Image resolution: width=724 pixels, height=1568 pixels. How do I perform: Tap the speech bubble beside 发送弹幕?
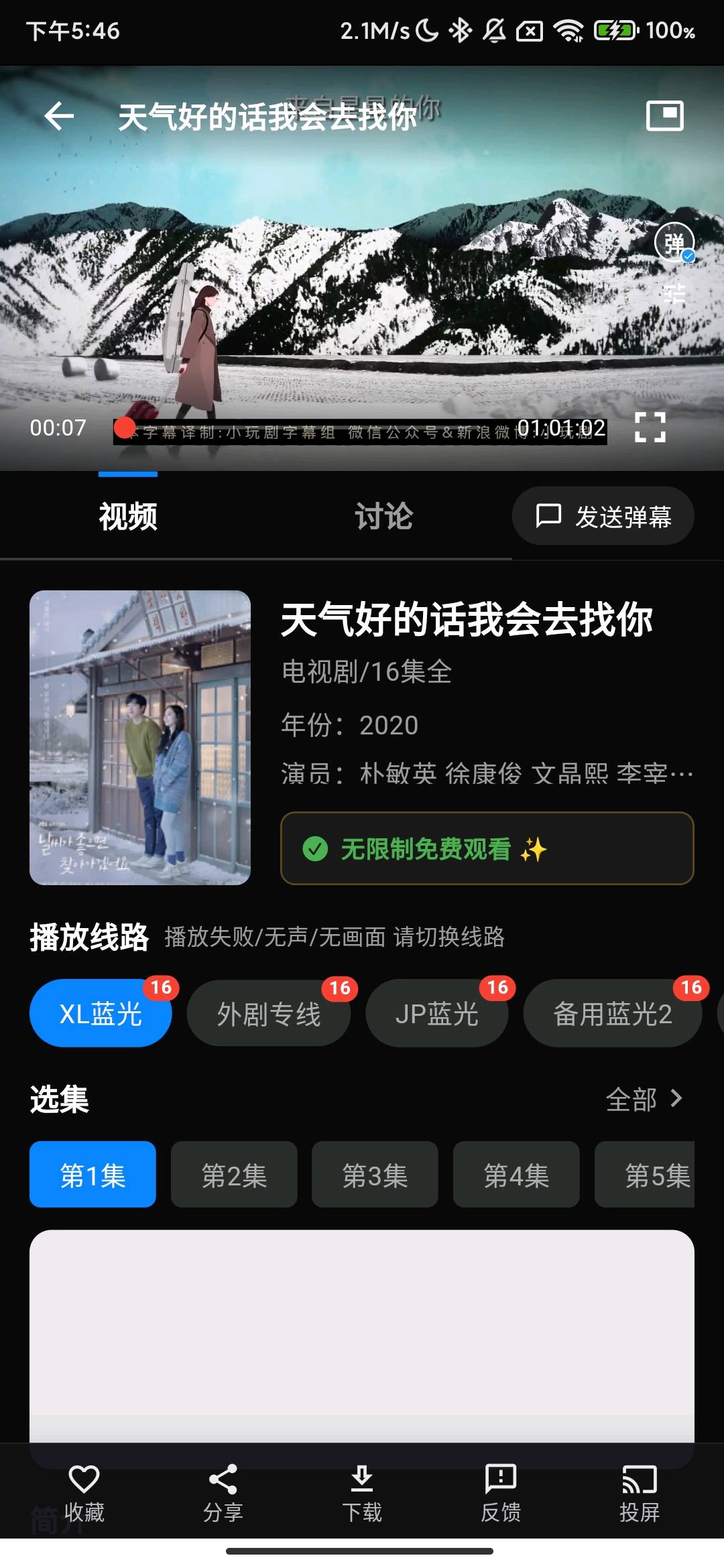[x=548, y=515]
